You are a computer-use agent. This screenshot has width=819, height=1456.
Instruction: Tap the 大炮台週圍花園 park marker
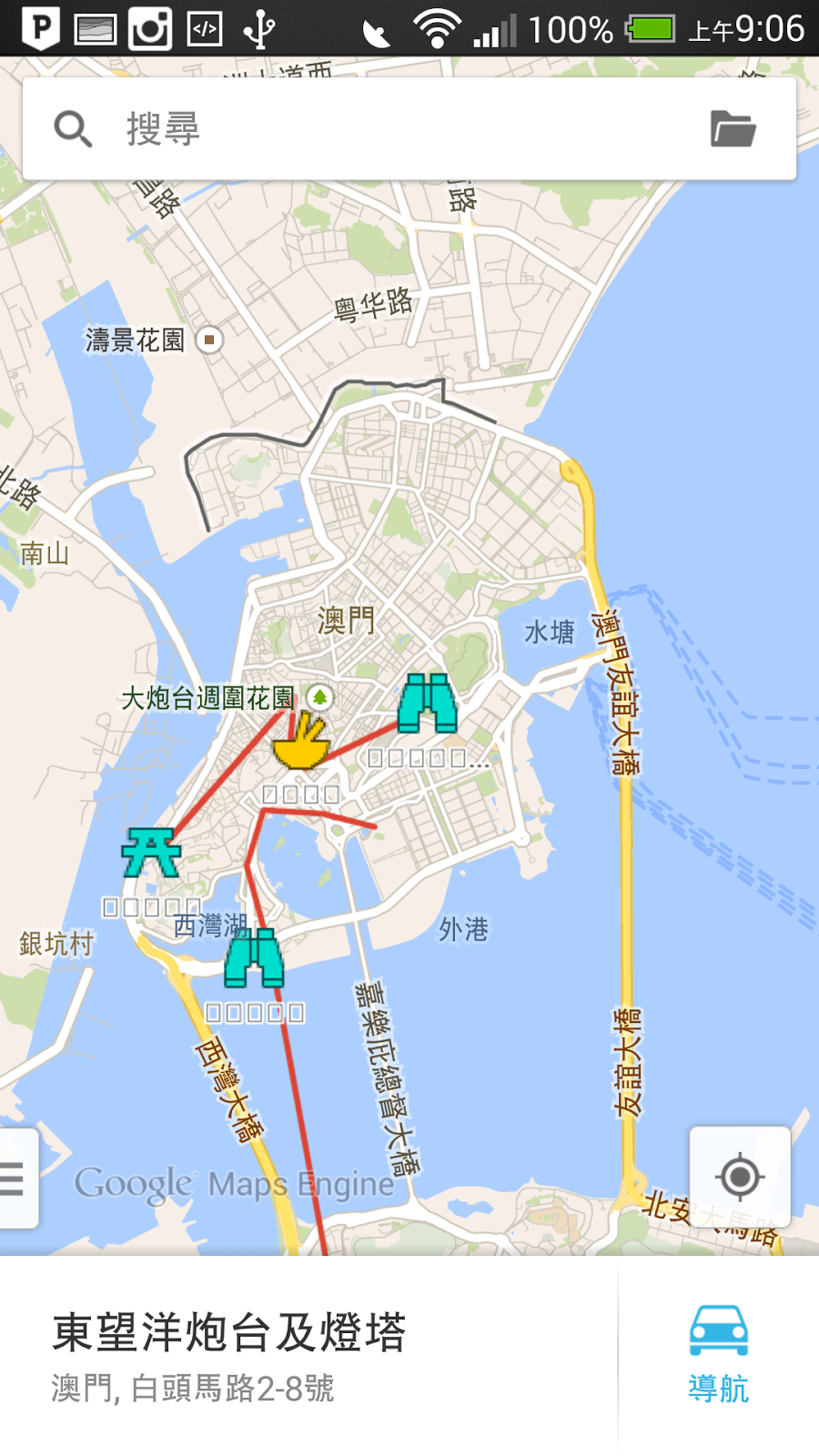(x=319, y=698)
